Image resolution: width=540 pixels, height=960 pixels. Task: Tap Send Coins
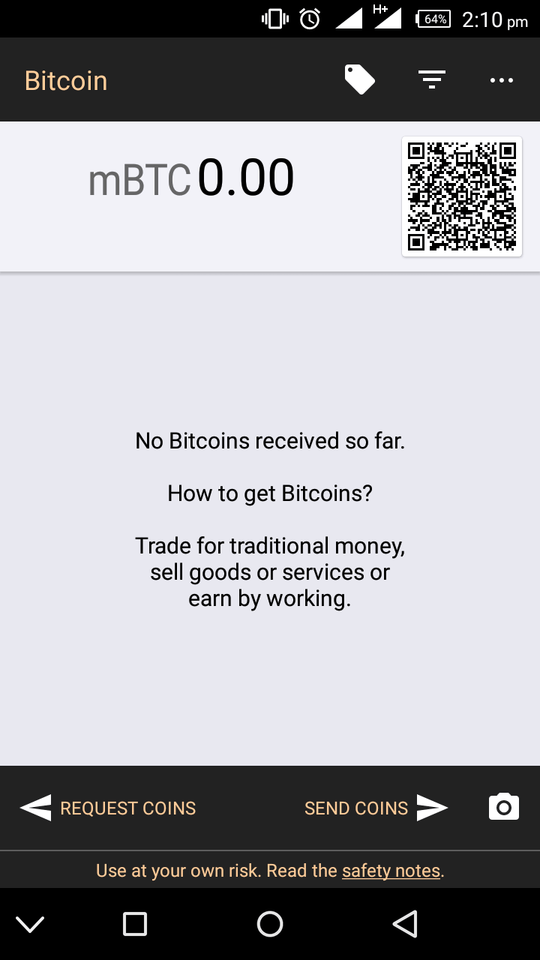376,808
